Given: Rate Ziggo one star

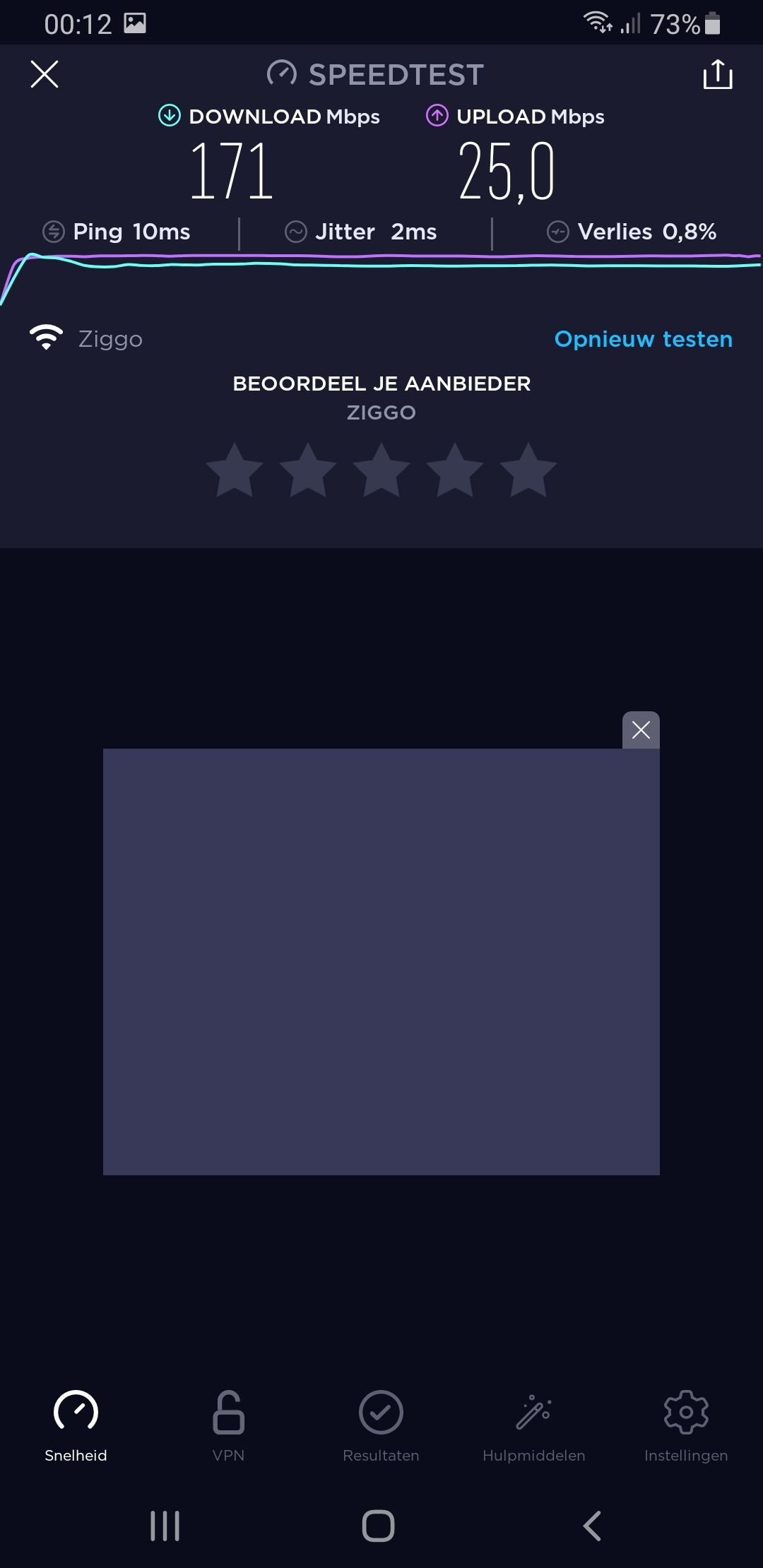Looking at the screenshot, I should pyautogui.click(x=235, y=470).
